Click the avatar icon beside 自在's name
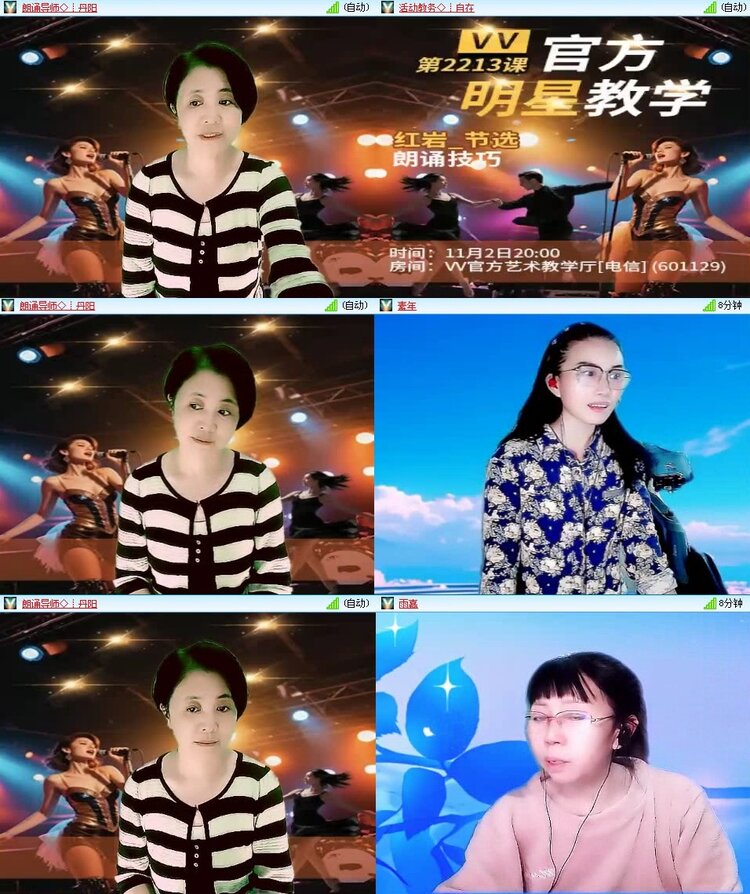Screen dimensions: 750x894 (x=385, y=8)
